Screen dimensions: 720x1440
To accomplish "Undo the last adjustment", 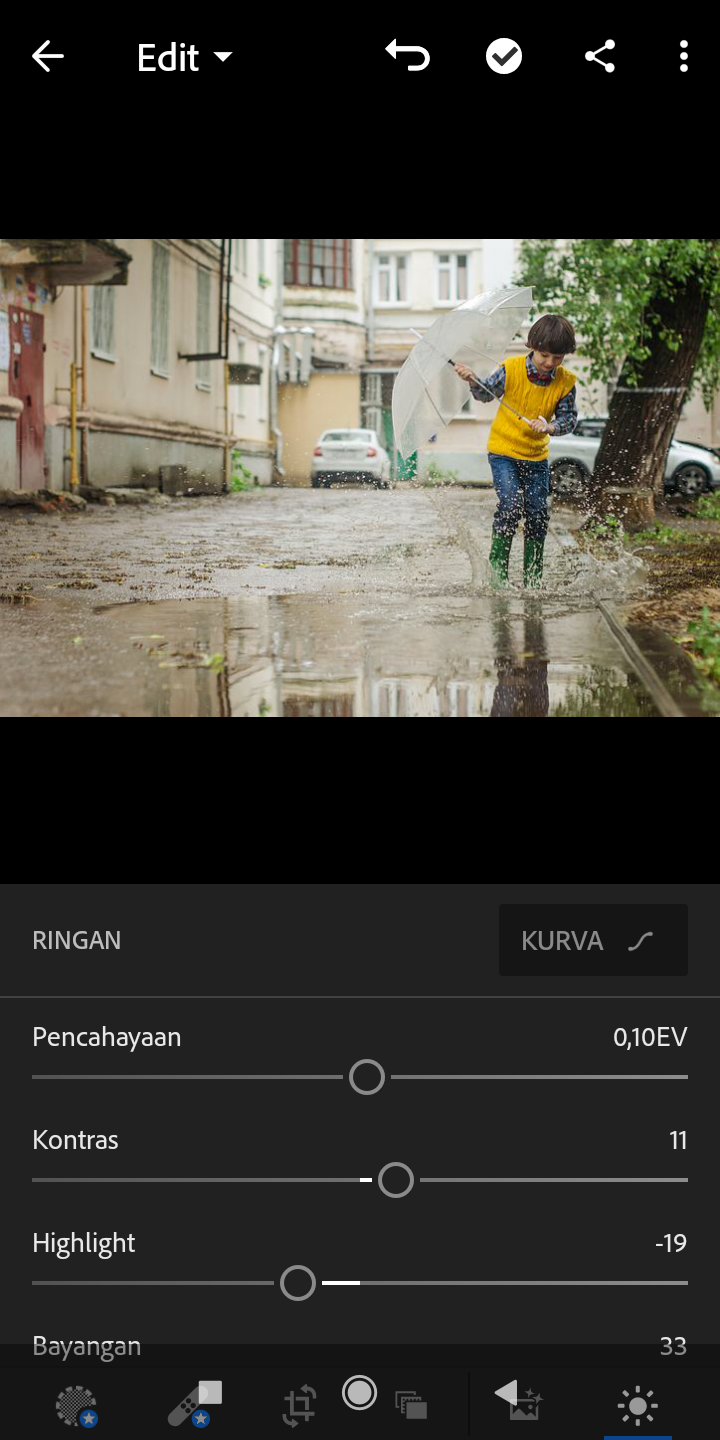I will pyautogui.click(x=408, y=57).
